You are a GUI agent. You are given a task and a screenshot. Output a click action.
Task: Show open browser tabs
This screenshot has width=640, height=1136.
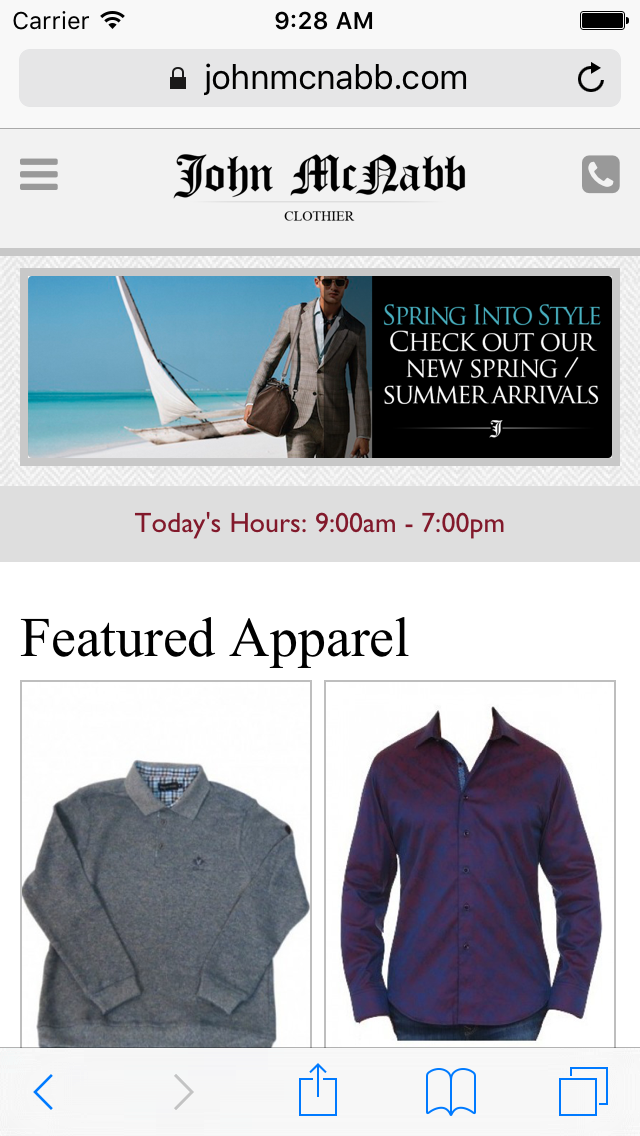tap(583, 1091)
